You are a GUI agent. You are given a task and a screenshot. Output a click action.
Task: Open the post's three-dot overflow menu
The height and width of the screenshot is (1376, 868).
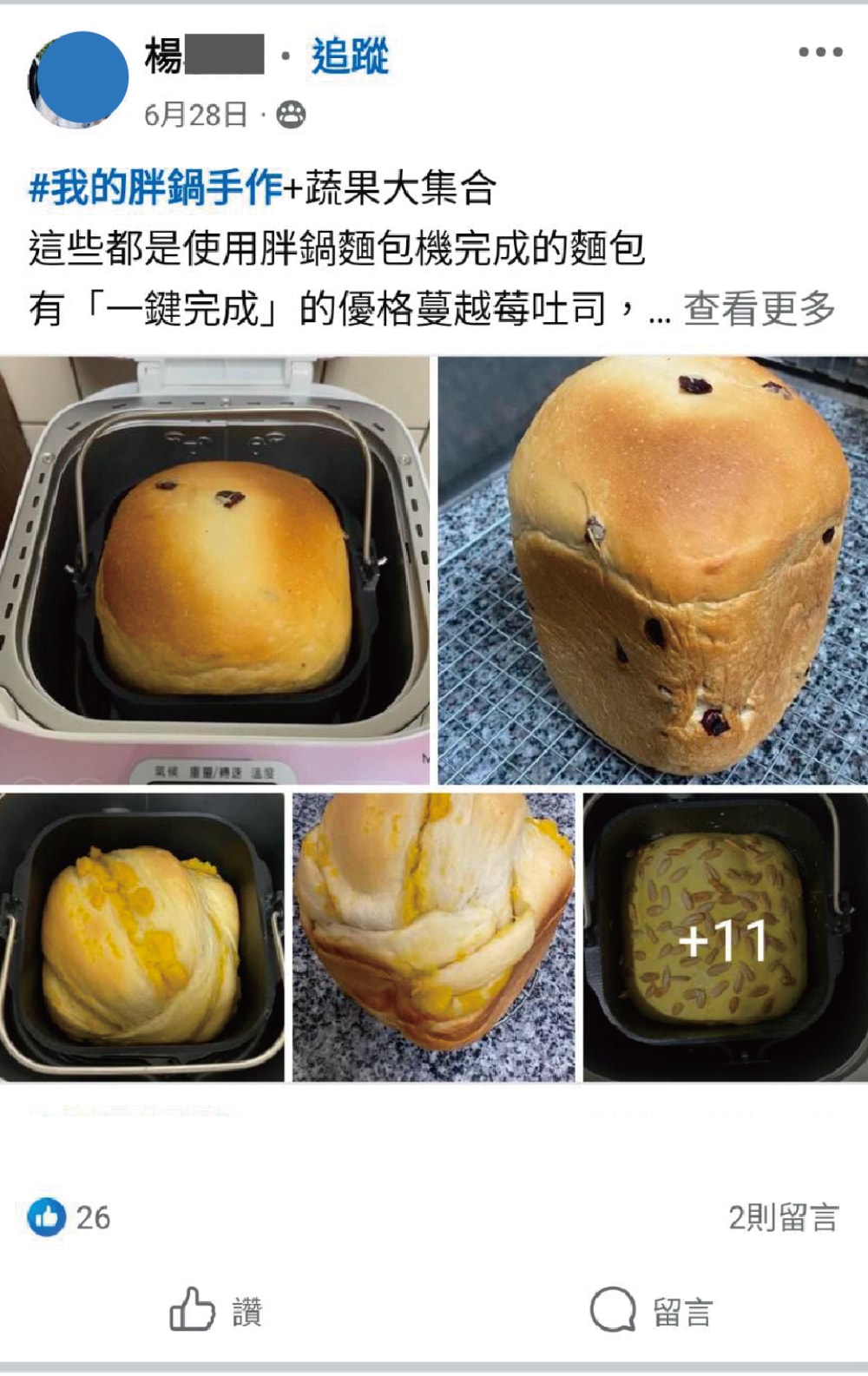pos(820,52)
